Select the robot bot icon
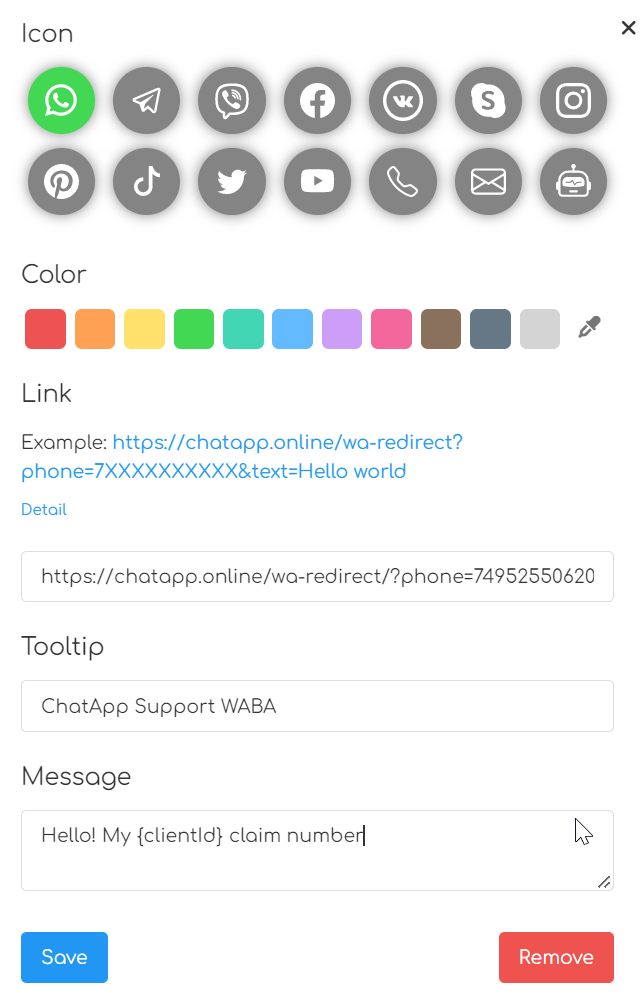Image resolution: width=640 pixels, height=998 pixels. (573, 181)
